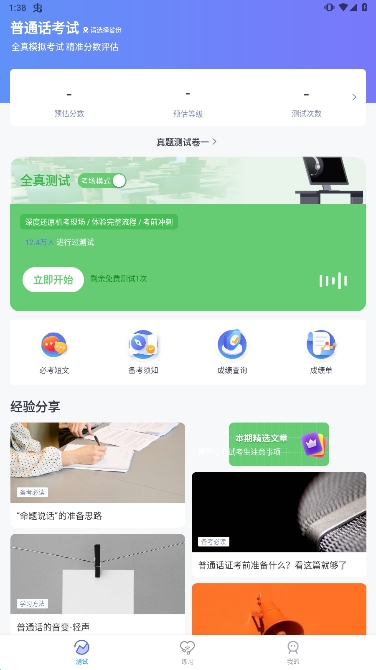The height and width of the screenshot is (670, 376).
Task: Toggle the 考场模式 switch
Action: [102, 181]
